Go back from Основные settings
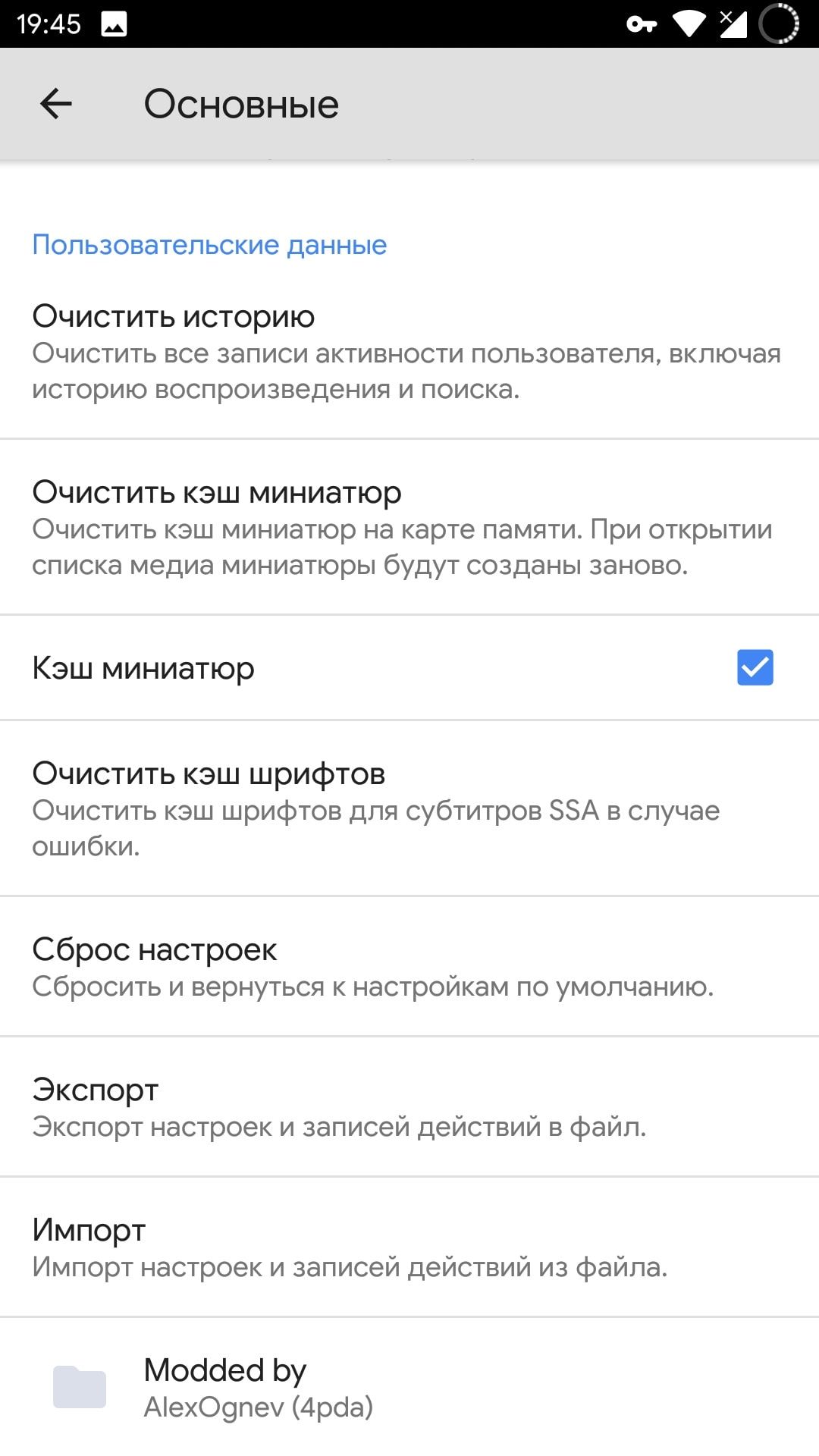This screenshot has height=1456, width=819. (55, 104)
